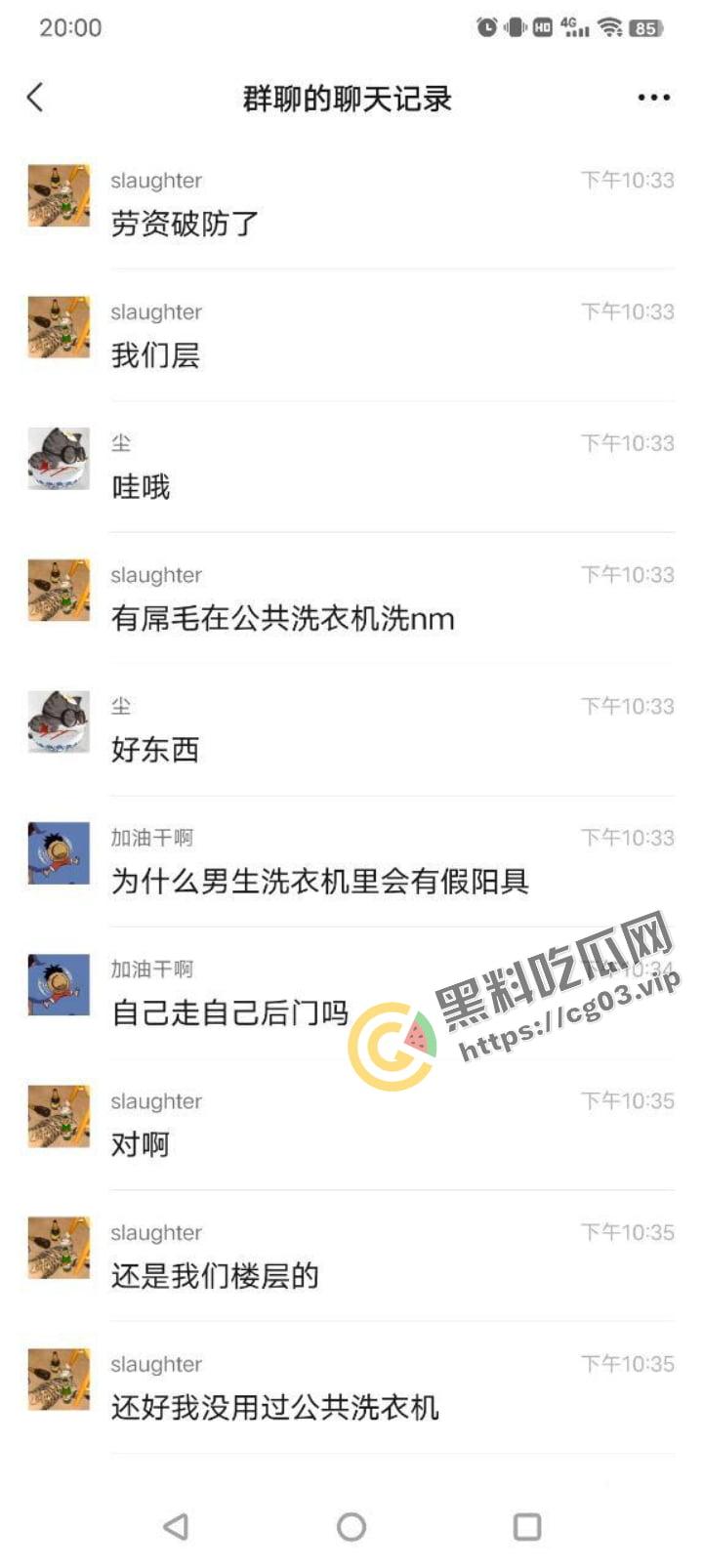Image resolution: width=703 pixels, height=1568 pixels.
Task: Tap the HD indicator in status bar
Action: click(x=540, y=27)
